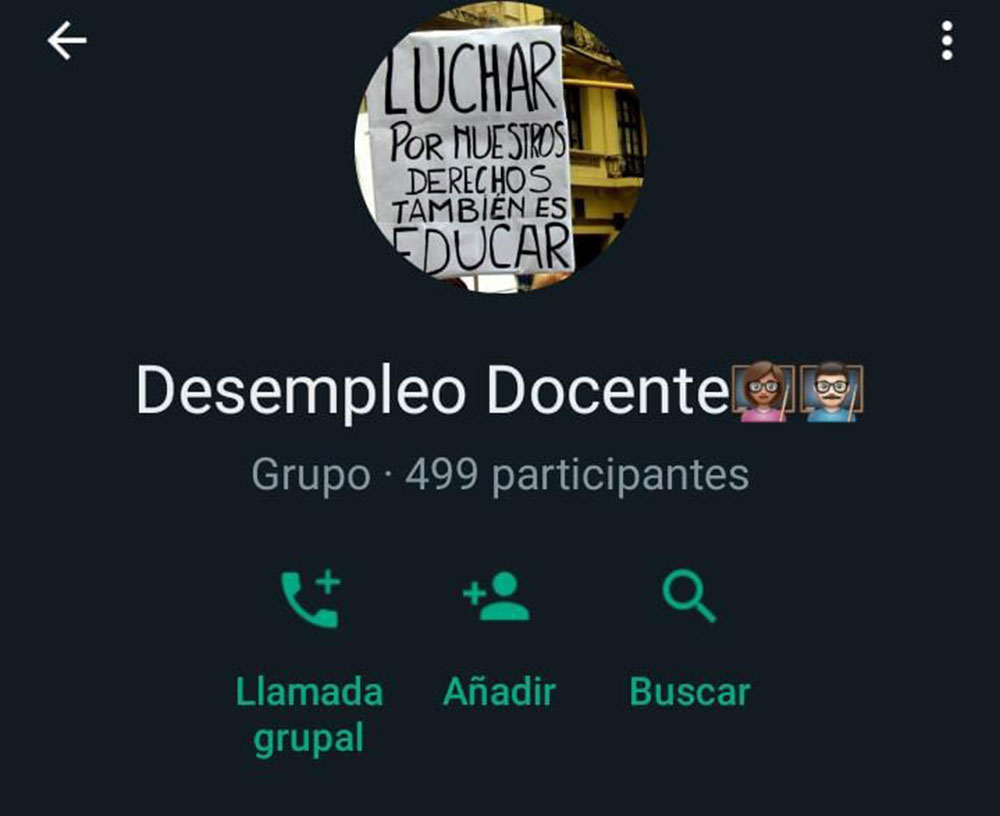The height and width of the screenshot is (816, 1000).
Task: View the group profile photo
Action: [499, 148]
